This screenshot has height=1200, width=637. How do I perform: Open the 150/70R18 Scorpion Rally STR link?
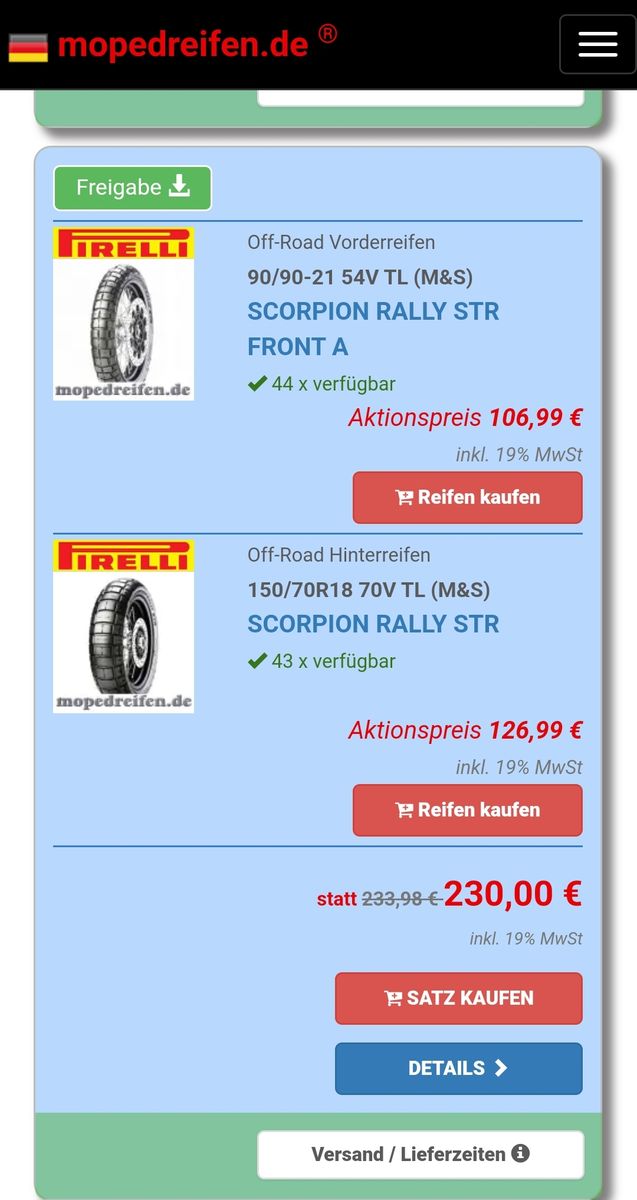(x=373, y=624)
